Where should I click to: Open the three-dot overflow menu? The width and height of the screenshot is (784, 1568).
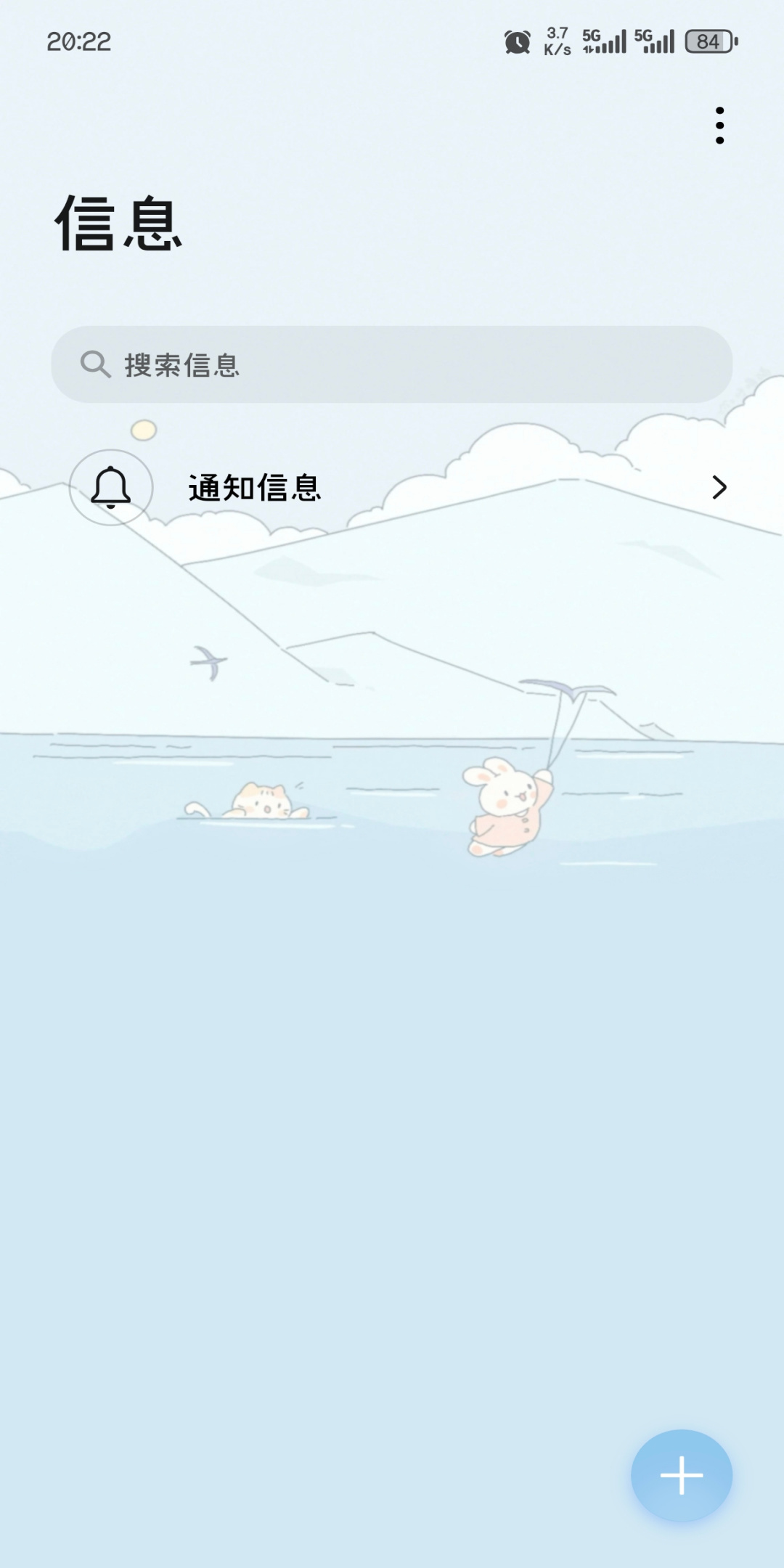coord(719,126)
